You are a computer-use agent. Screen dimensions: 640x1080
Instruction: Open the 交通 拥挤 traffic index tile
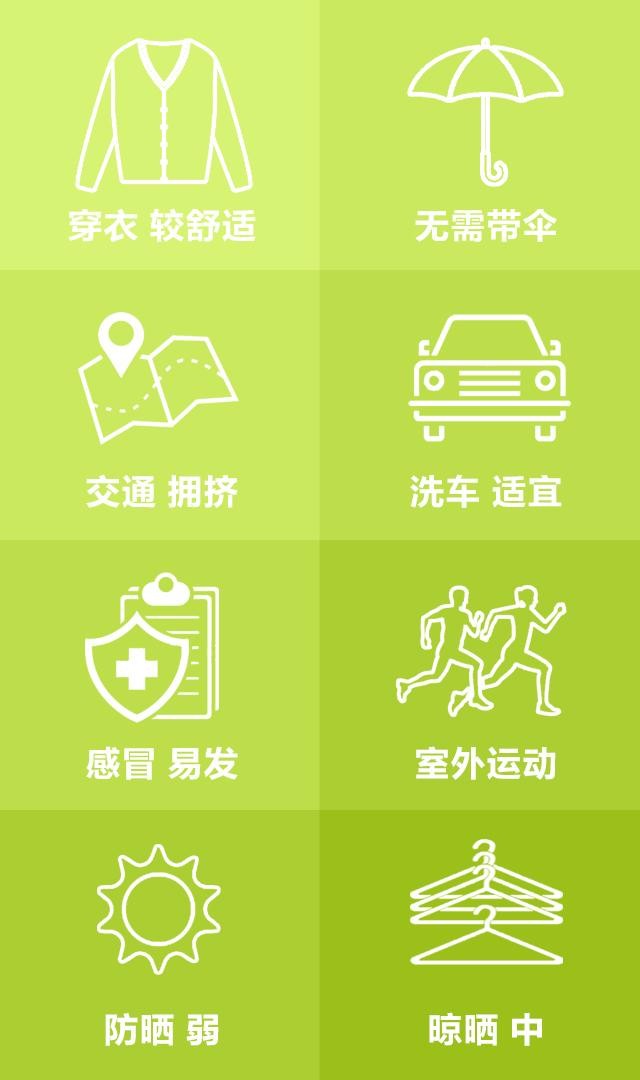tap(160, 405)
